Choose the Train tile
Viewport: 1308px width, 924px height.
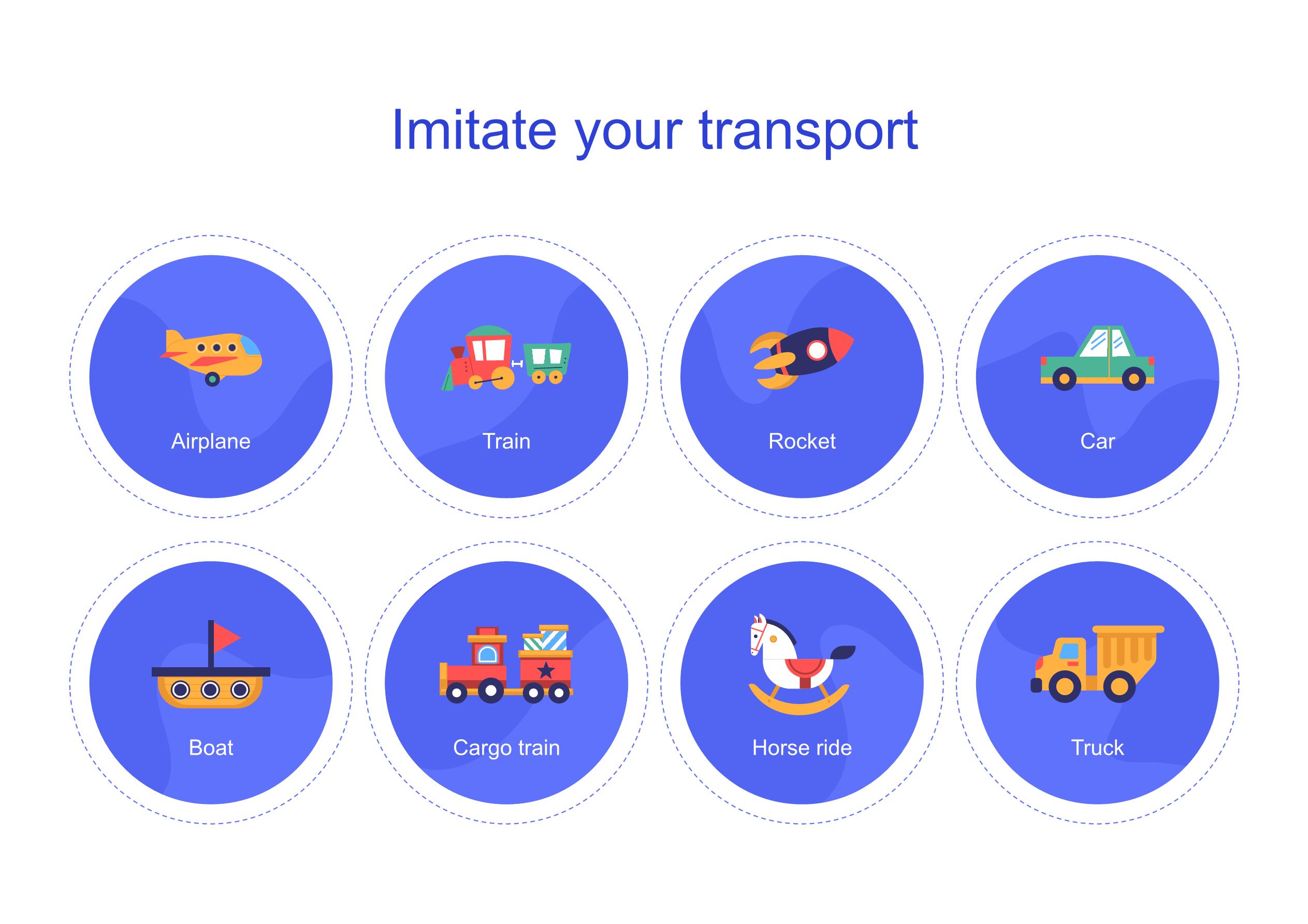coord(506,376)
